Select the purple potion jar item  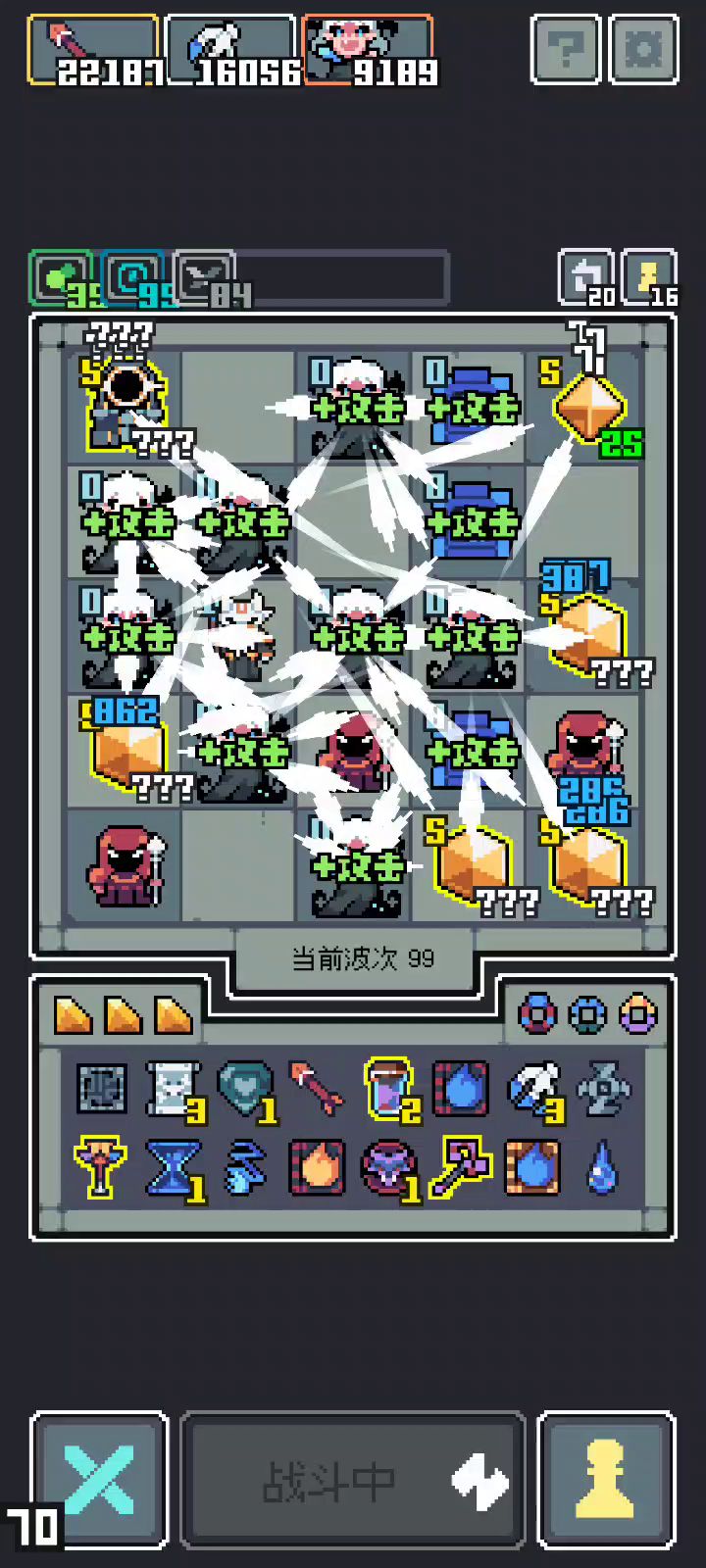pyautogui.click(x=388, y=1089)
